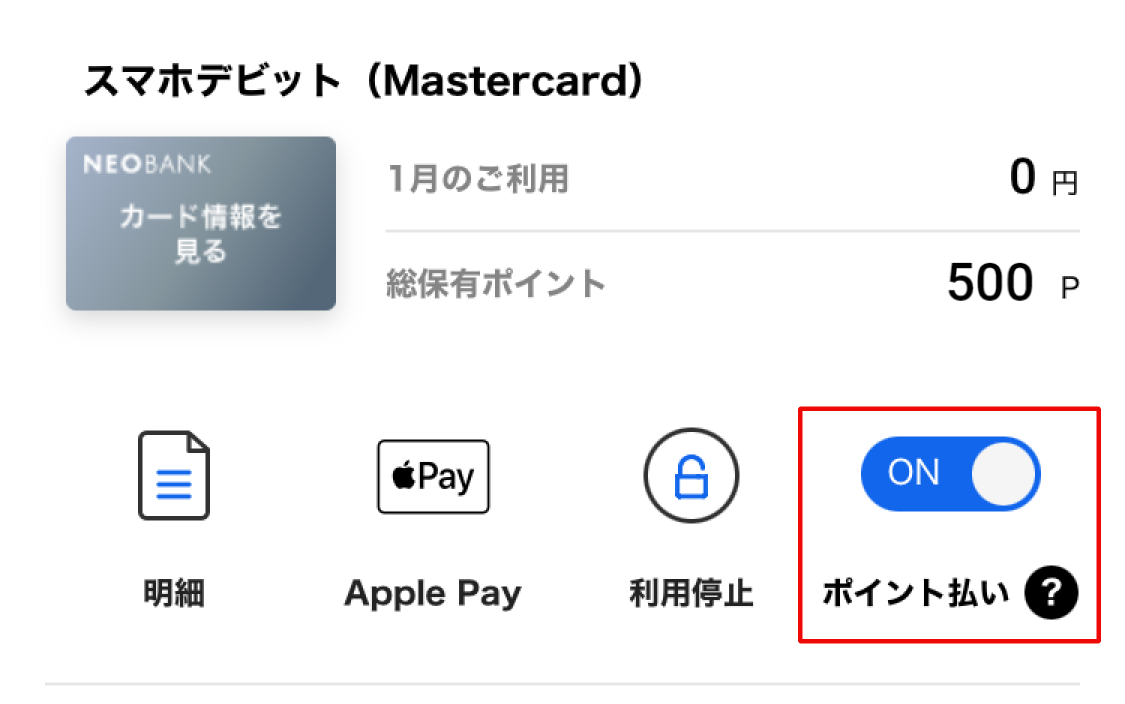Image resolution: width=1125 pixels, height=704 pixels.
Task: Select the 利用停止 lock icon
Action: click(690, 476)
